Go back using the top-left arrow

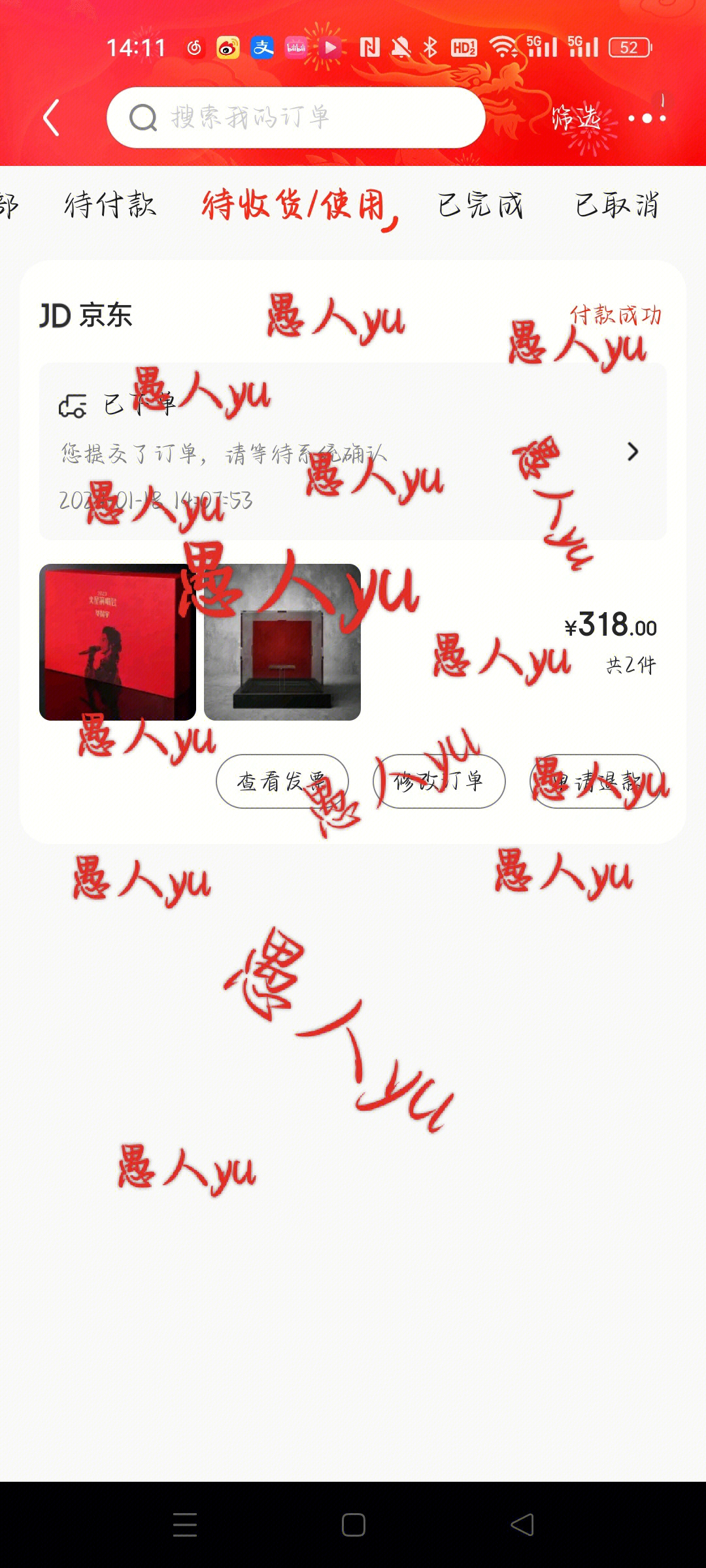pyautogui.click(x=51, y=118)
